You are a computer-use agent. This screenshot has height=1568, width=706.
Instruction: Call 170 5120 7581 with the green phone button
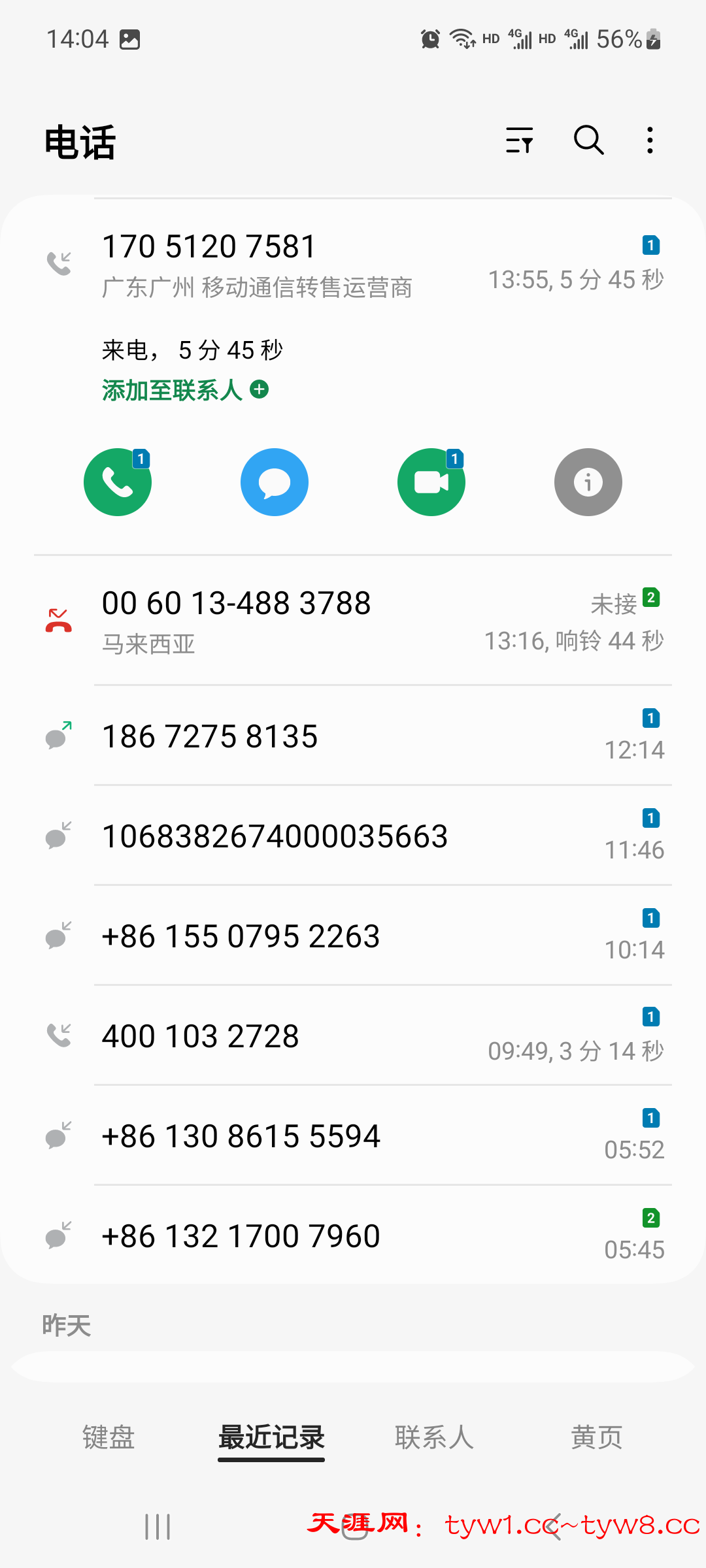(118, 482)
